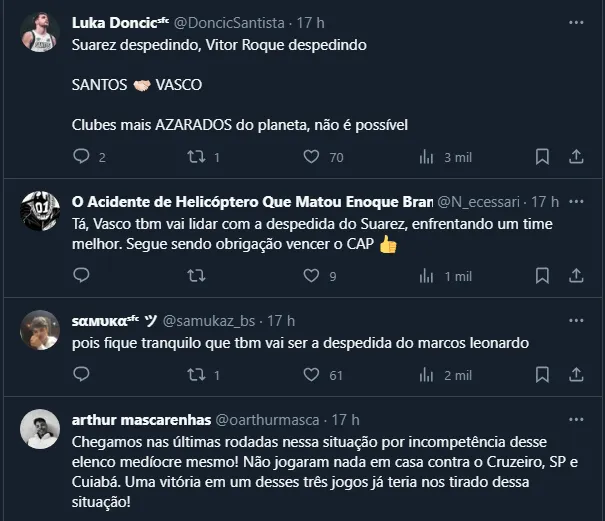Open @samukaz_bs profile link
This screenshot has height=521, width=605.
click(208, 321)
